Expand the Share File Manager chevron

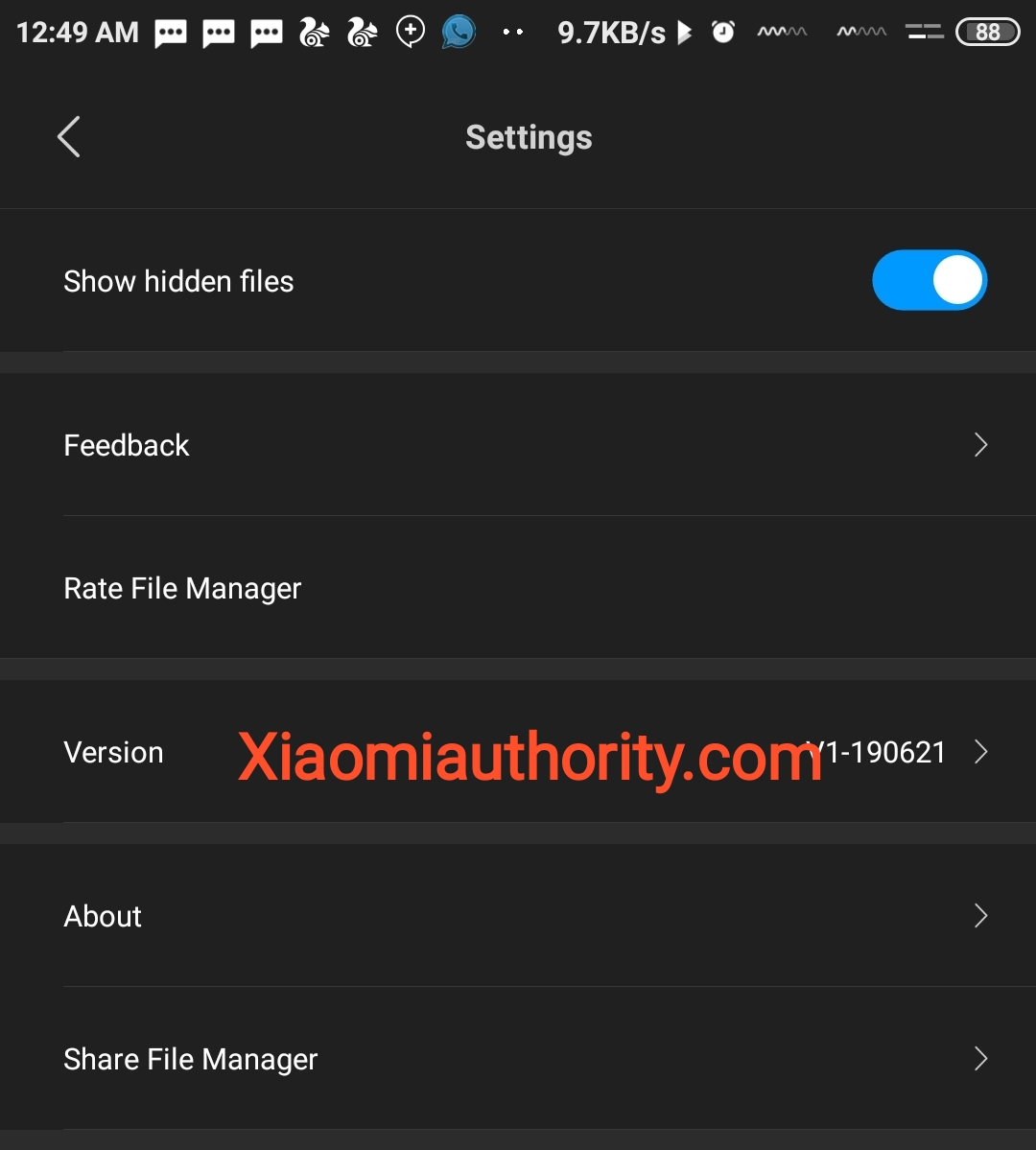point(979,1059)
